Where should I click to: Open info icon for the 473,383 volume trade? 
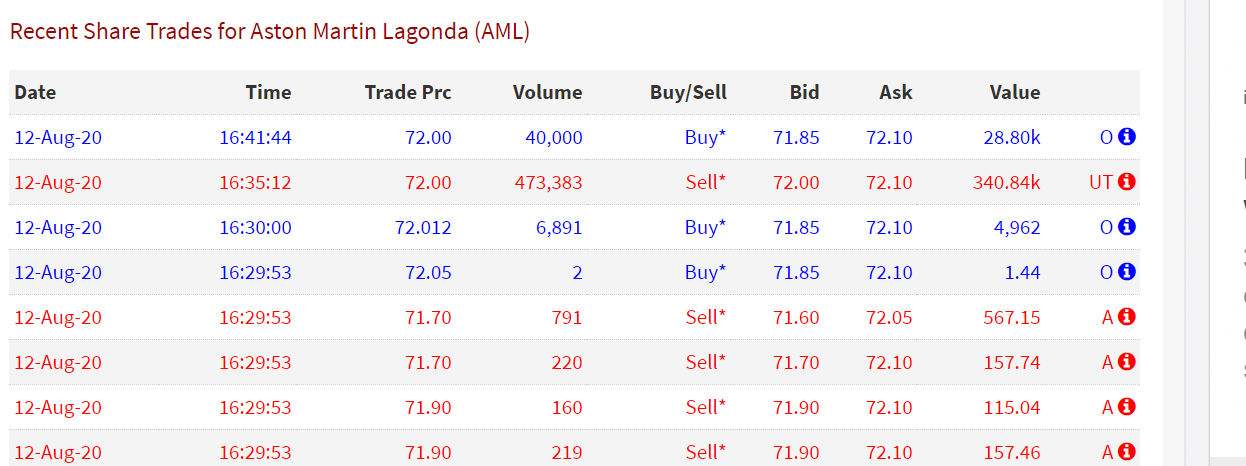pos(1127,182)
